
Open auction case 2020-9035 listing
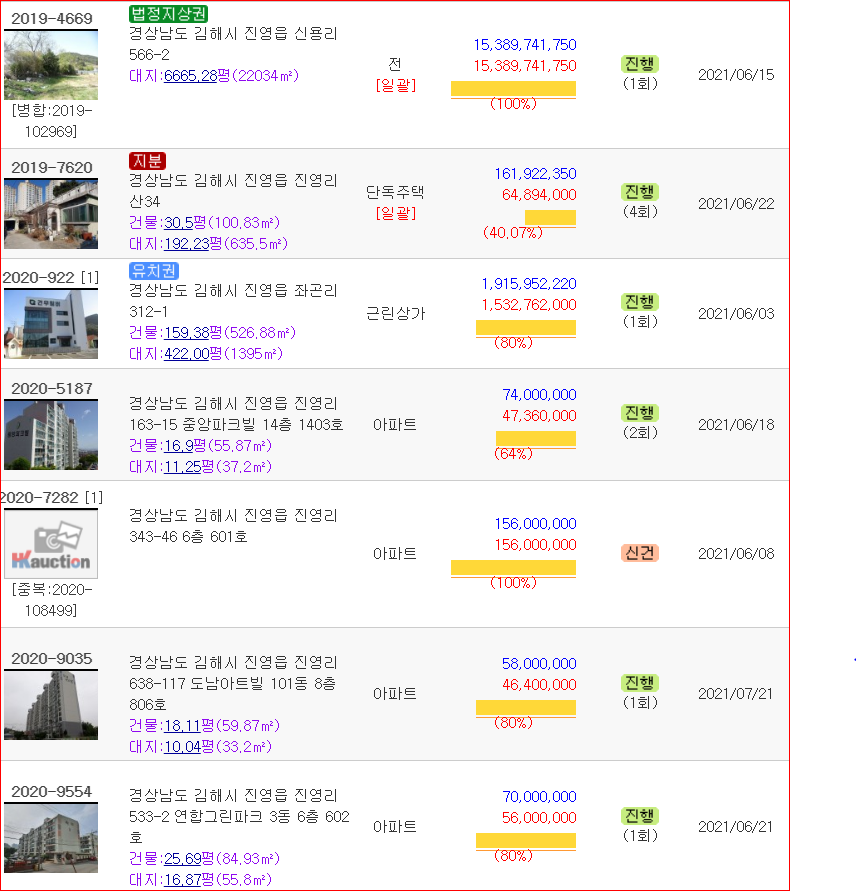[x=51, y=658]
